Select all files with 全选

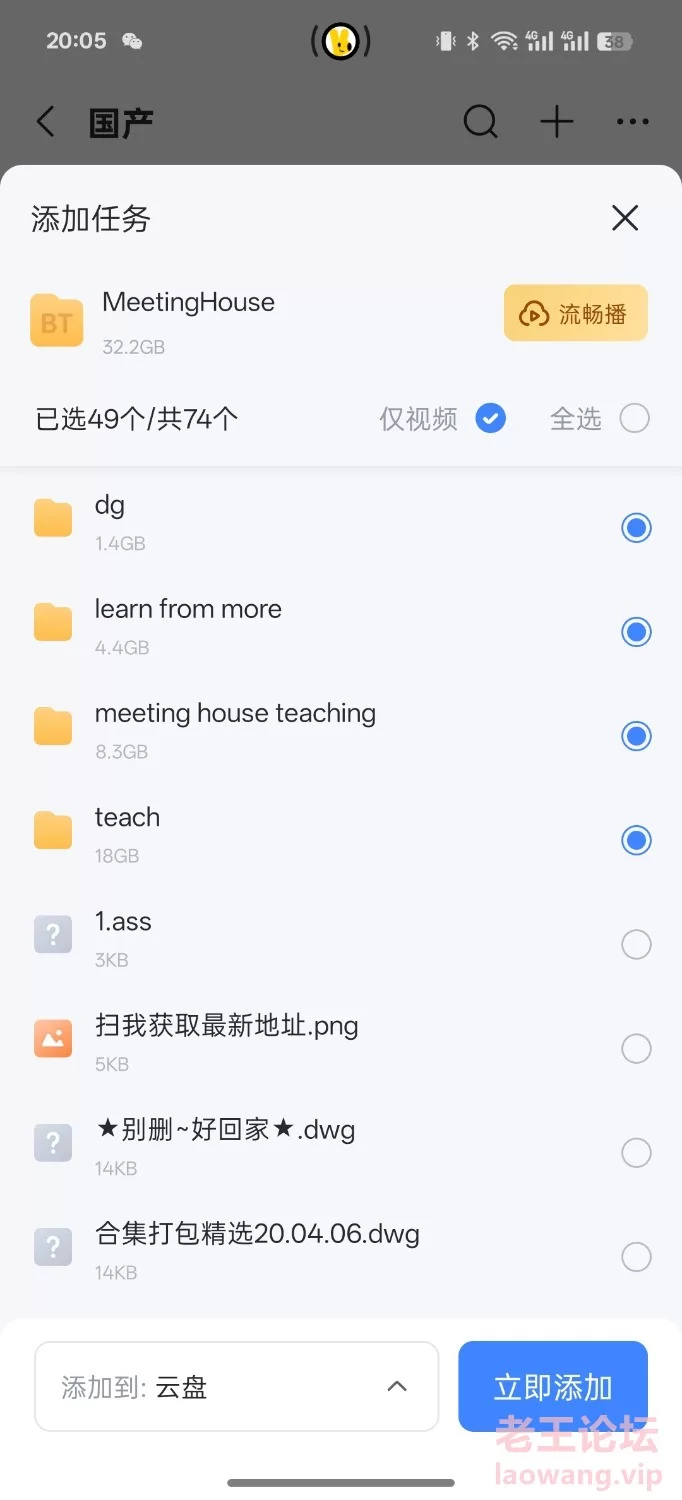[634, 418]
